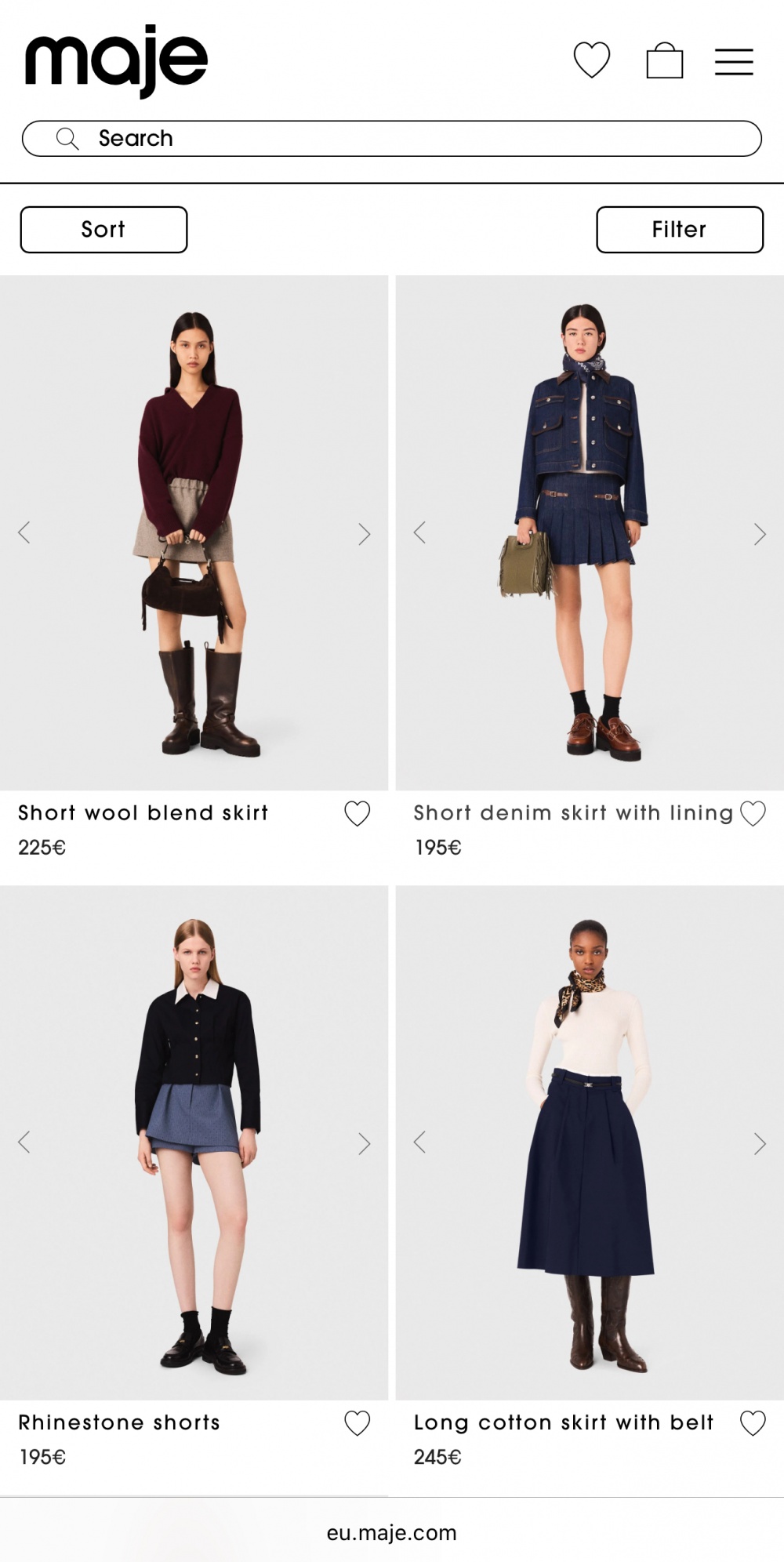Viewport: 784px width, 1562px height.
Task: Open the Sort options
Action: click(x=103, y=230)
